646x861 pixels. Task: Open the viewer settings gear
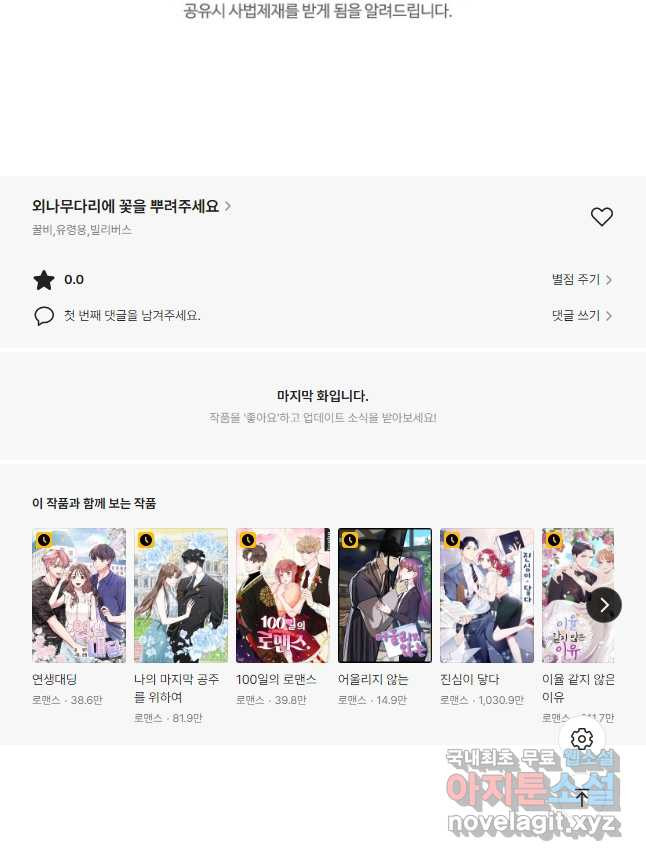click(x=583, y=739)
